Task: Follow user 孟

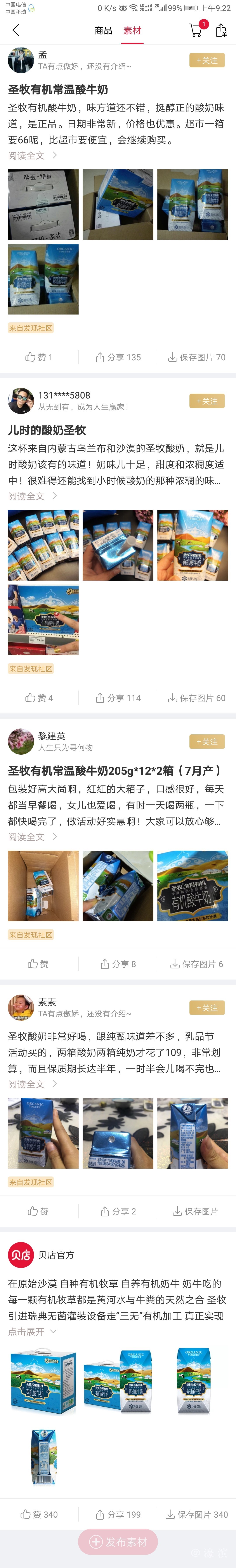Action: 207,60
